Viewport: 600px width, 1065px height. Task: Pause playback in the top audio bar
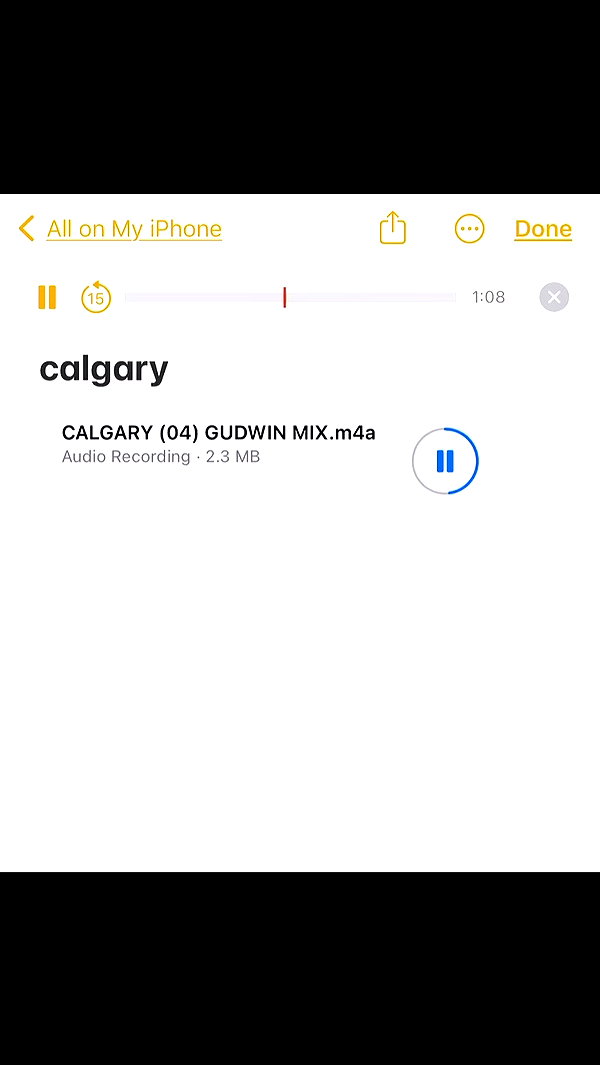(47, 297)
